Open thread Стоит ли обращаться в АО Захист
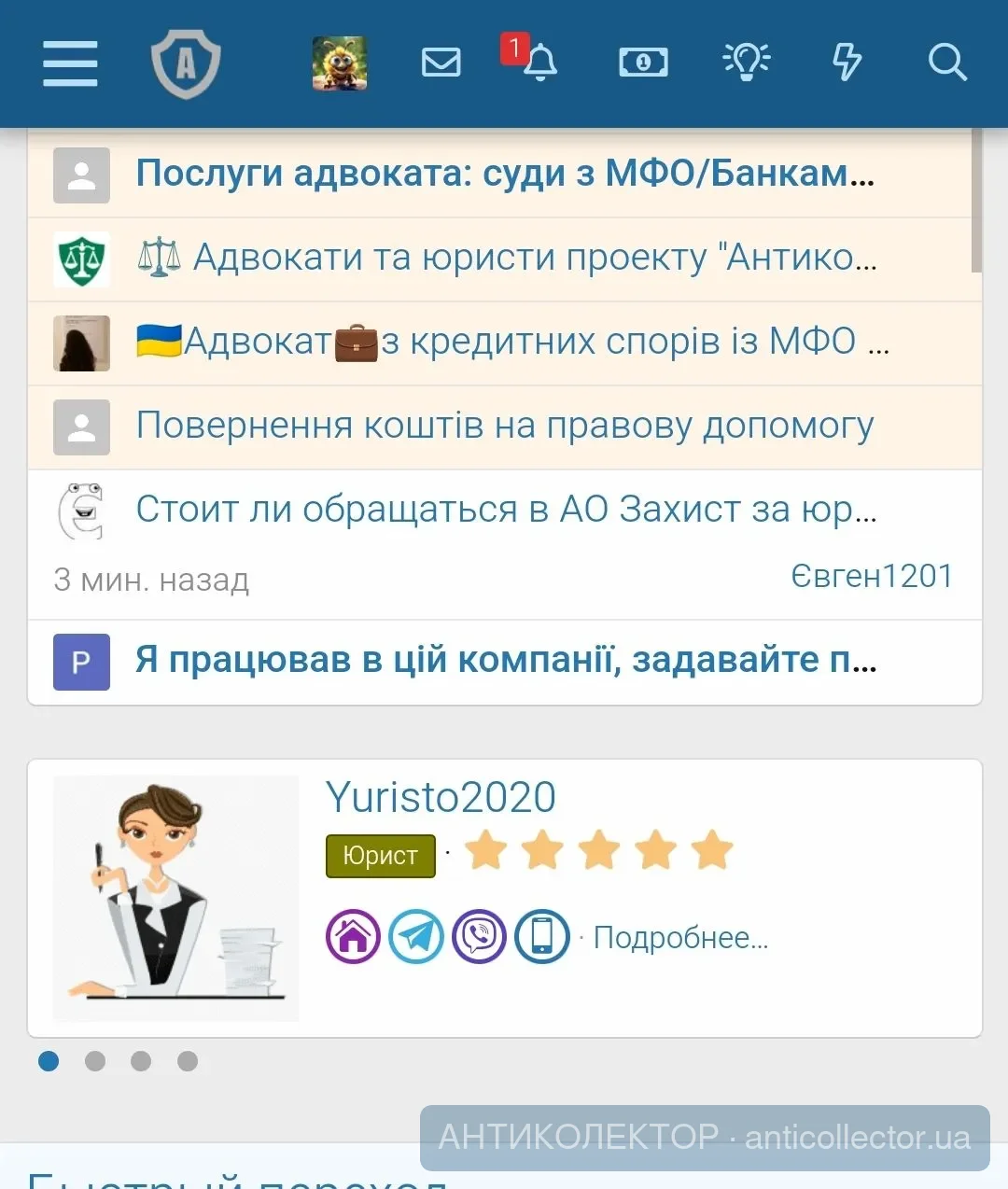Image resolution: width=1008 pixels, height=1189 pixels. click(x=507, y=510)
